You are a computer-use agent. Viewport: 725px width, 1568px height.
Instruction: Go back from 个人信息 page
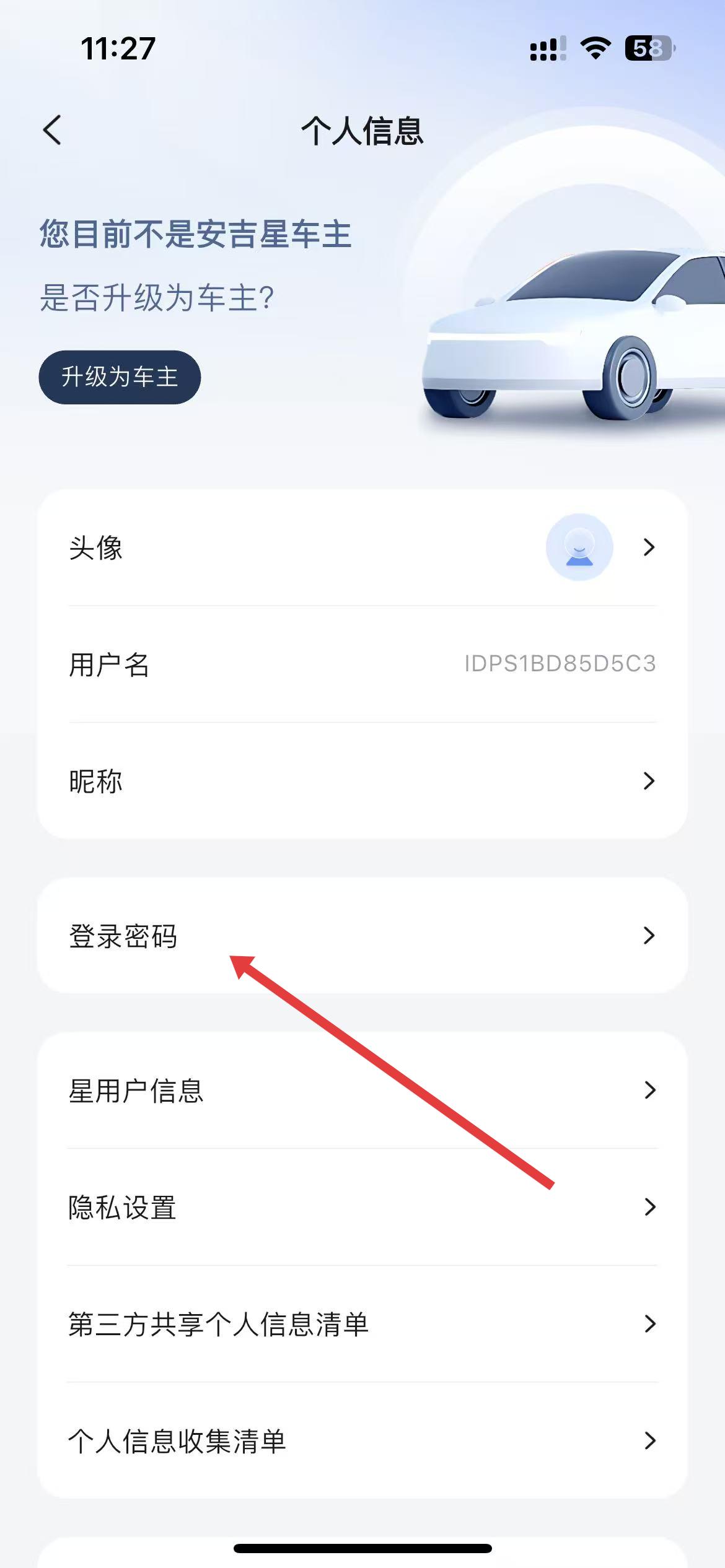coord(53,130)
